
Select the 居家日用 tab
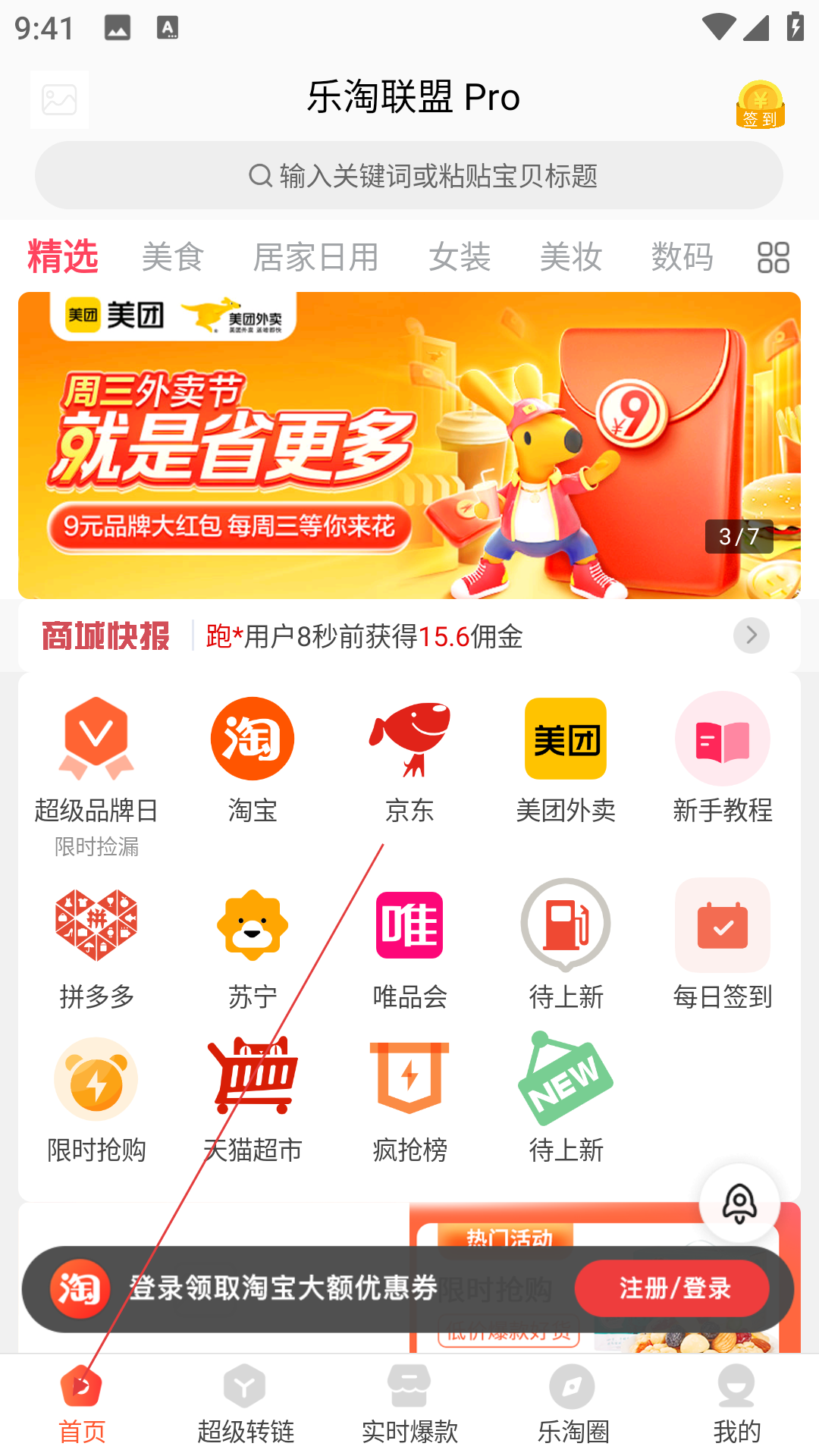pyautogui.click(x=315, y=256)
